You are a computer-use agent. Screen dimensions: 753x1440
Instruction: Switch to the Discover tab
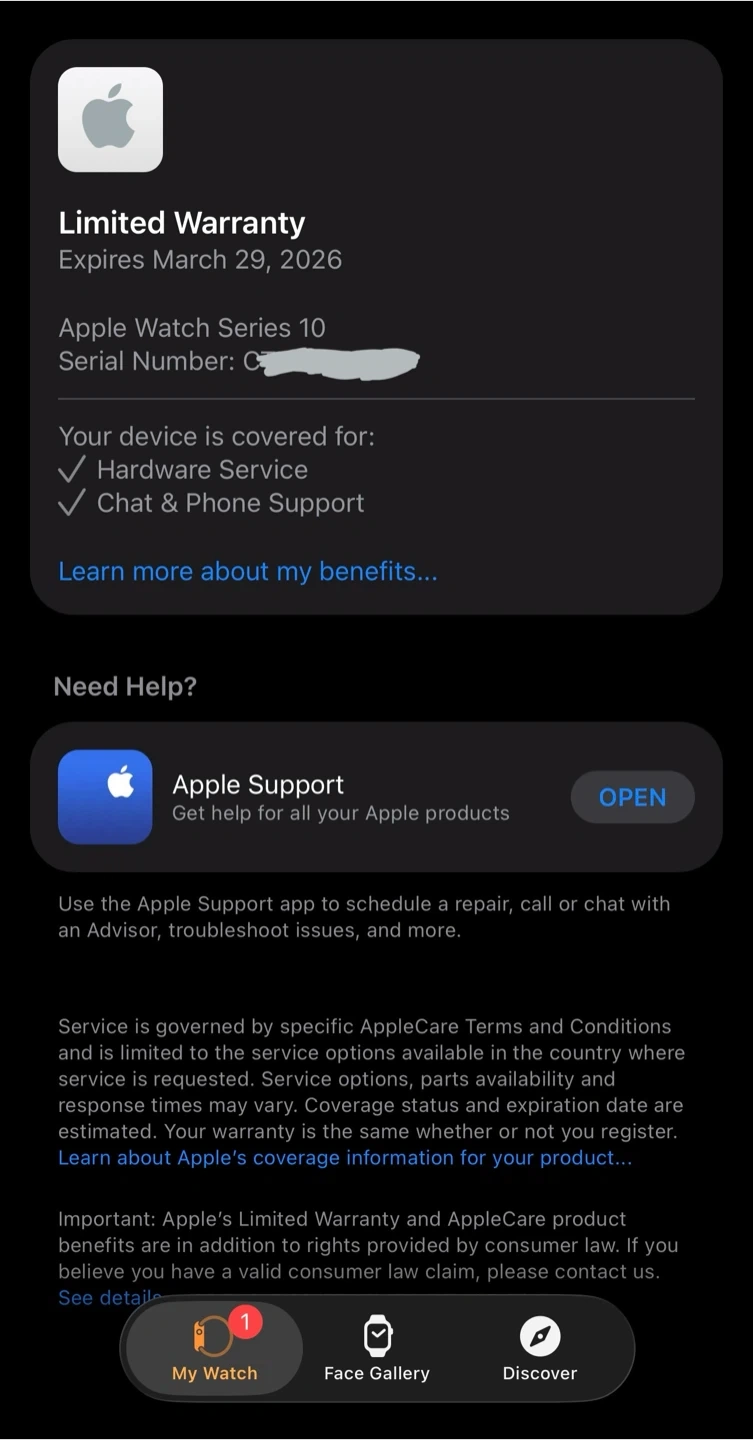coord(539,1348)
